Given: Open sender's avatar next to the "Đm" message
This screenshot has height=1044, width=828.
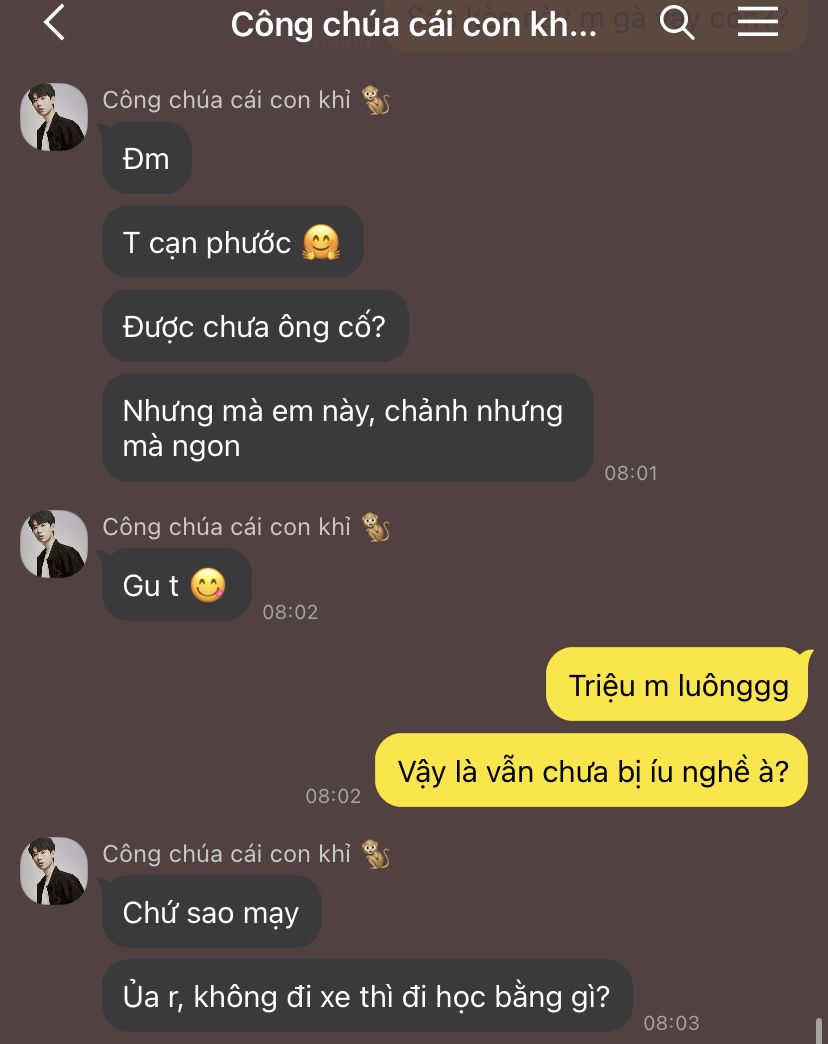Looking at the screenshot, I should [x=54, y=117].
